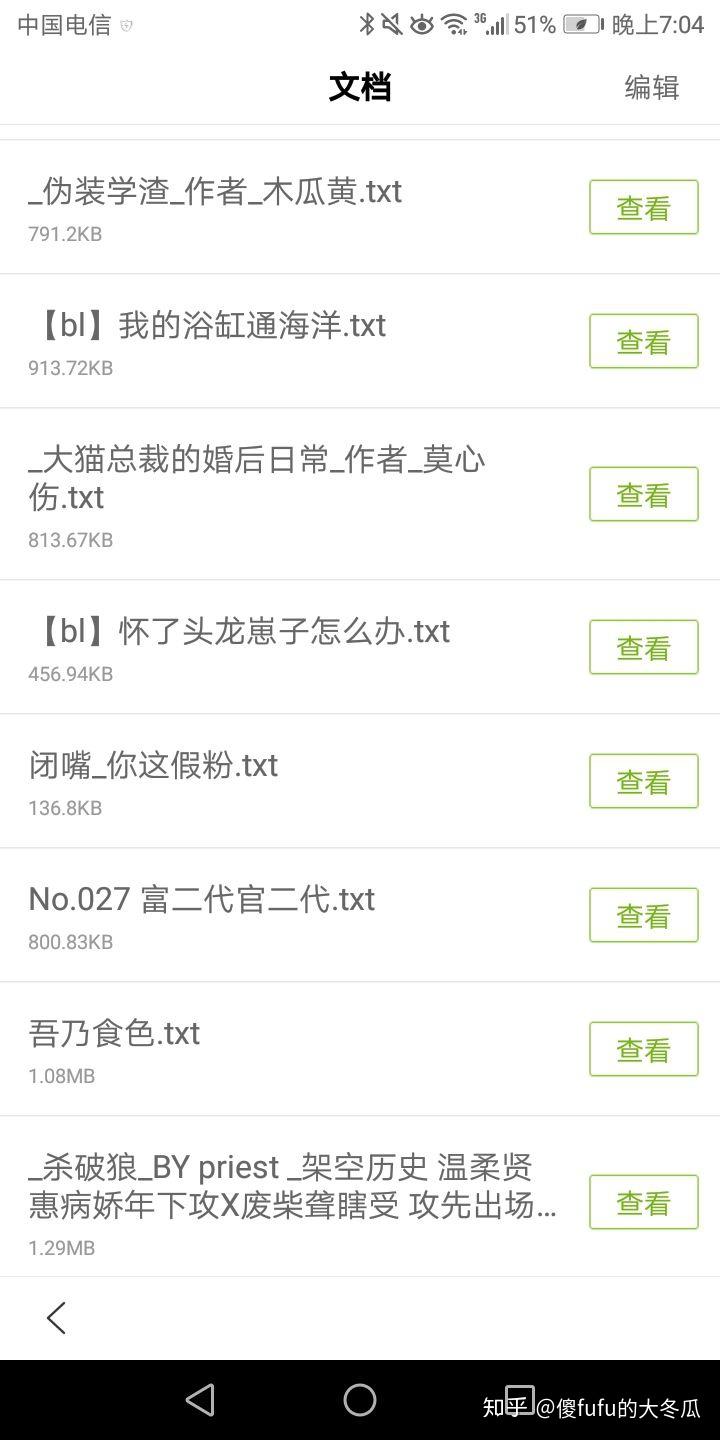Tap 查看 beside 吾乃食色.txt
This screenshot has width=720, height=1440.
(x=643, y=1049)
